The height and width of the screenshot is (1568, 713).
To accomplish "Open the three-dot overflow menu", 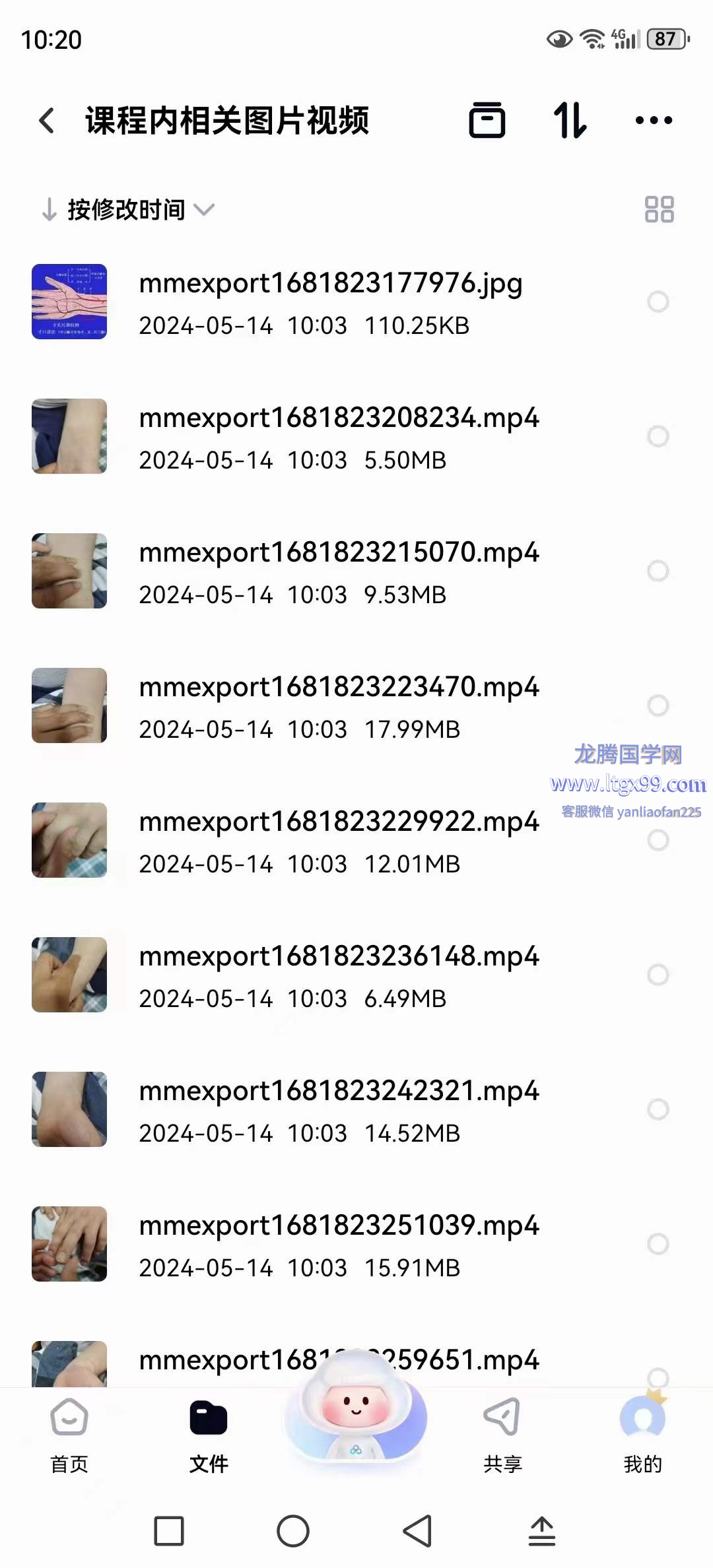I will click(653, 121).
